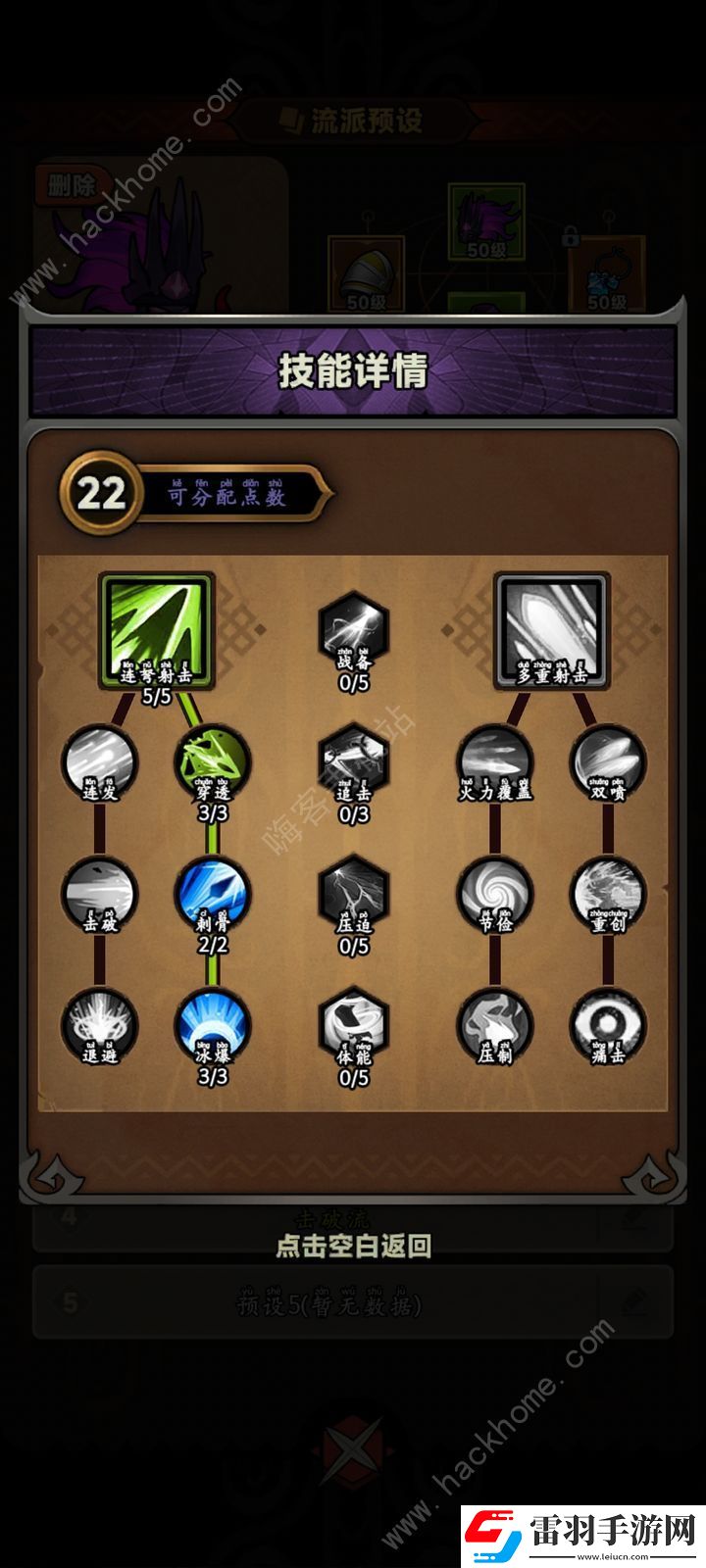This screenshot has height=1568, width=706.
Task: Open the 刺骨 skill node
Action: (x=212, y=894)
